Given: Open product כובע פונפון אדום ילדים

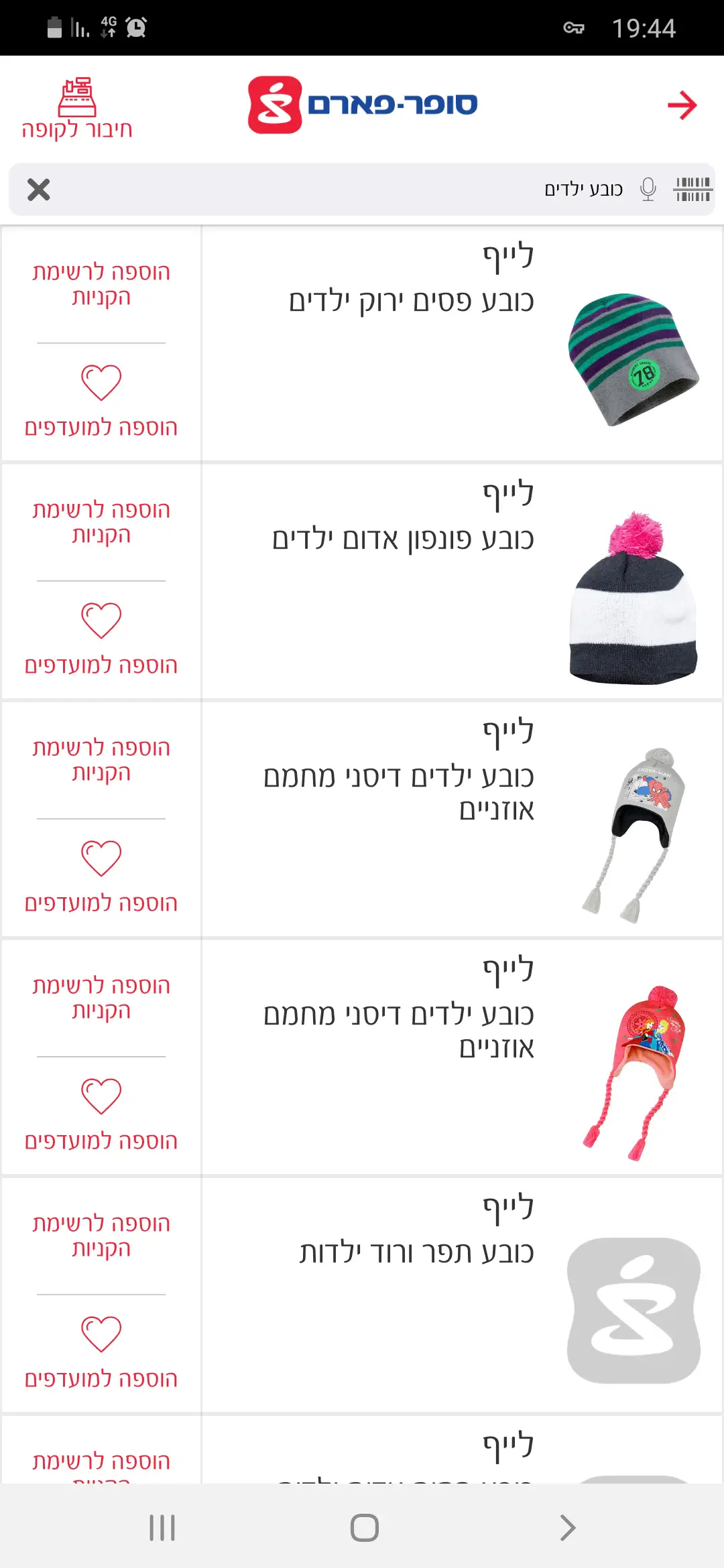Looking at the screenshot, I should [404, 539].
